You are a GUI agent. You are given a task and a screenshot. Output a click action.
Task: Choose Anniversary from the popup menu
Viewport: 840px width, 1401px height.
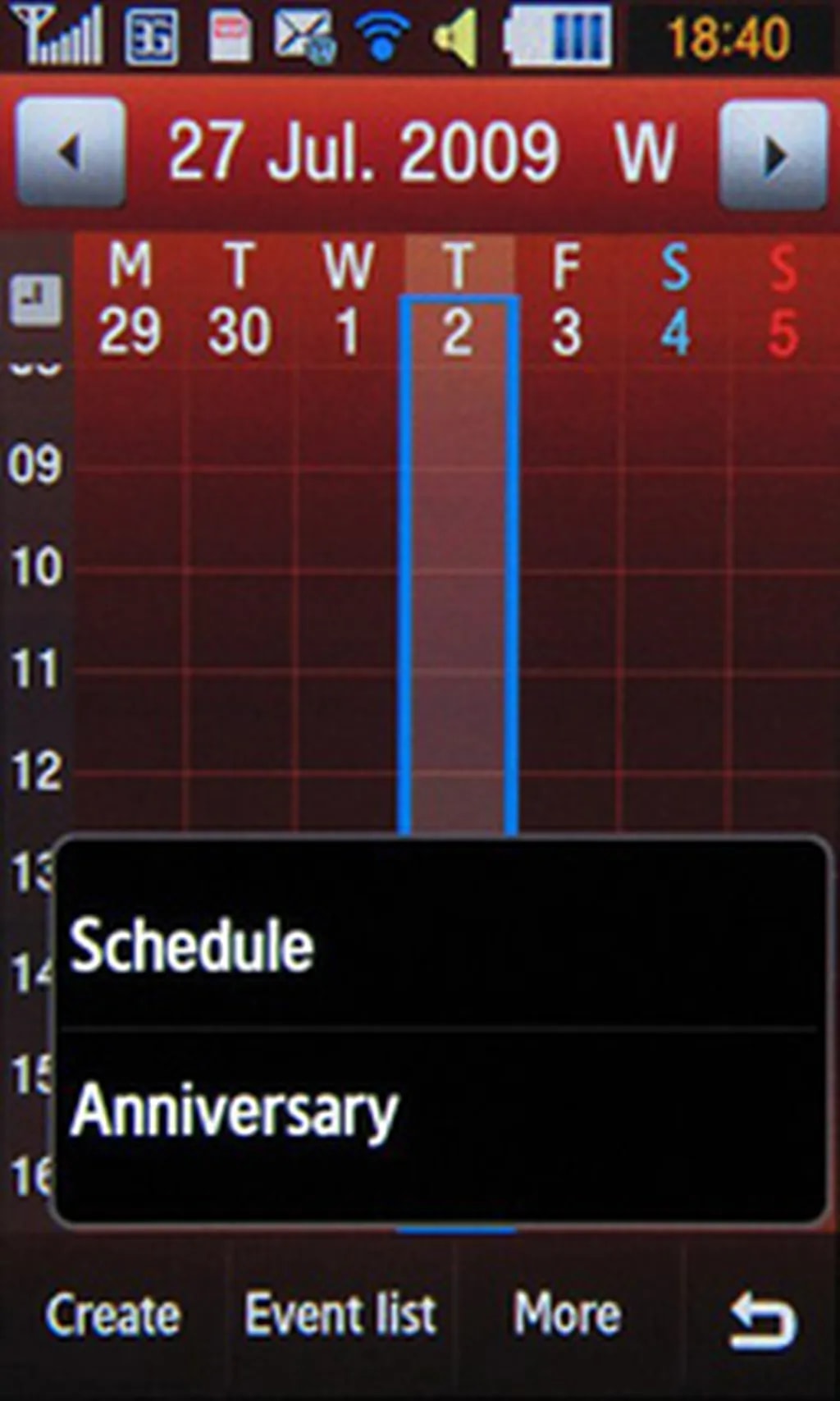point(440,1112)
